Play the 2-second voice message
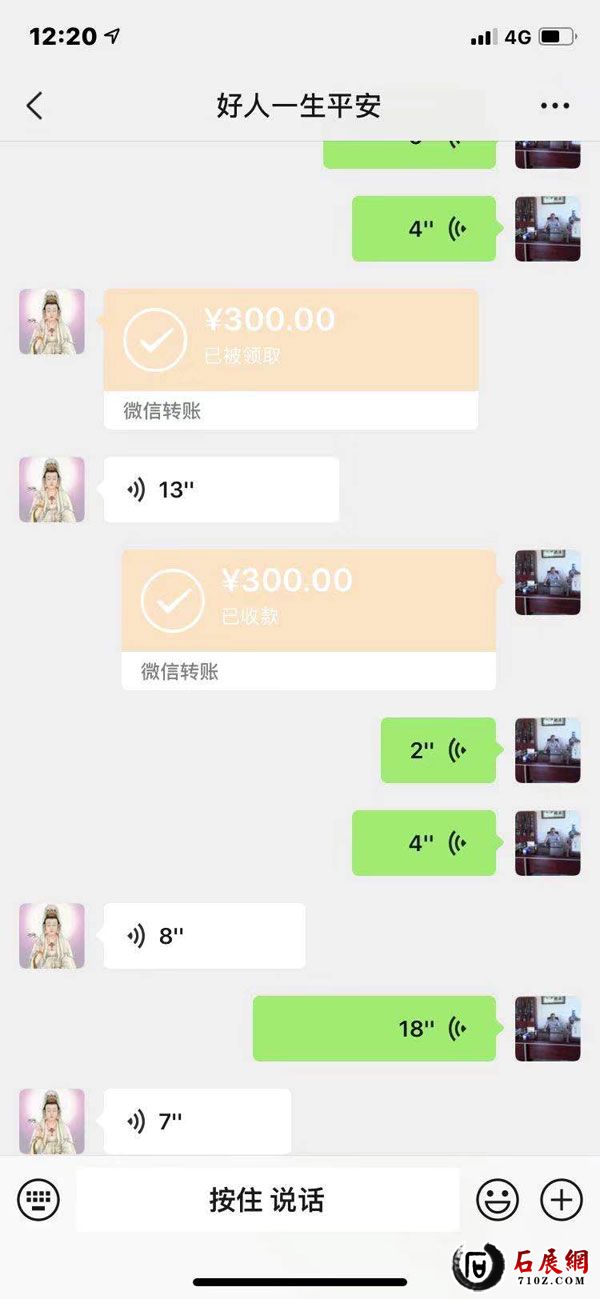This screenshot has height=1299, width=600. 438,750
